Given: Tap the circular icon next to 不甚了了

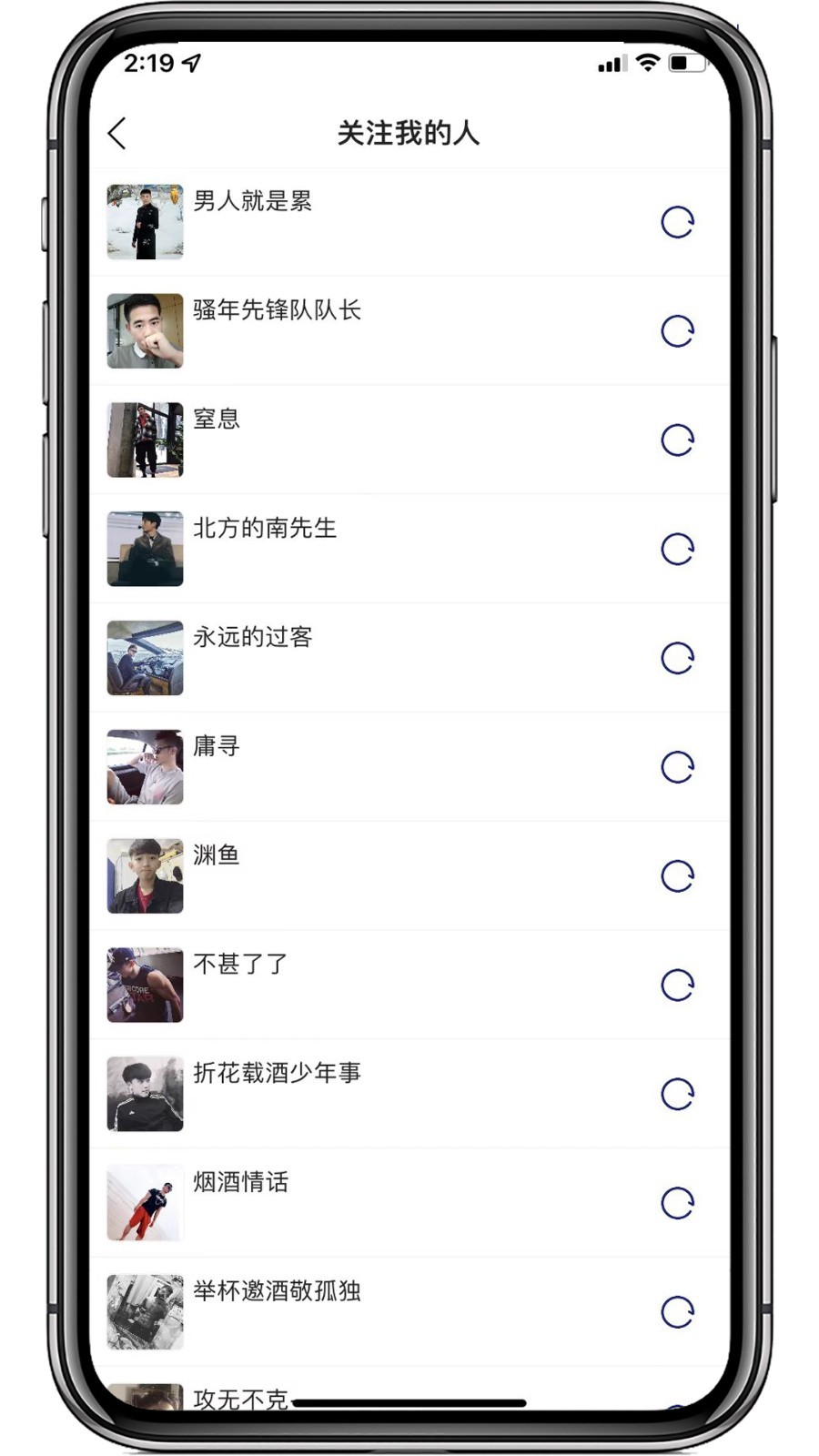Looking at the screenshot, I should tap(677, 985).
